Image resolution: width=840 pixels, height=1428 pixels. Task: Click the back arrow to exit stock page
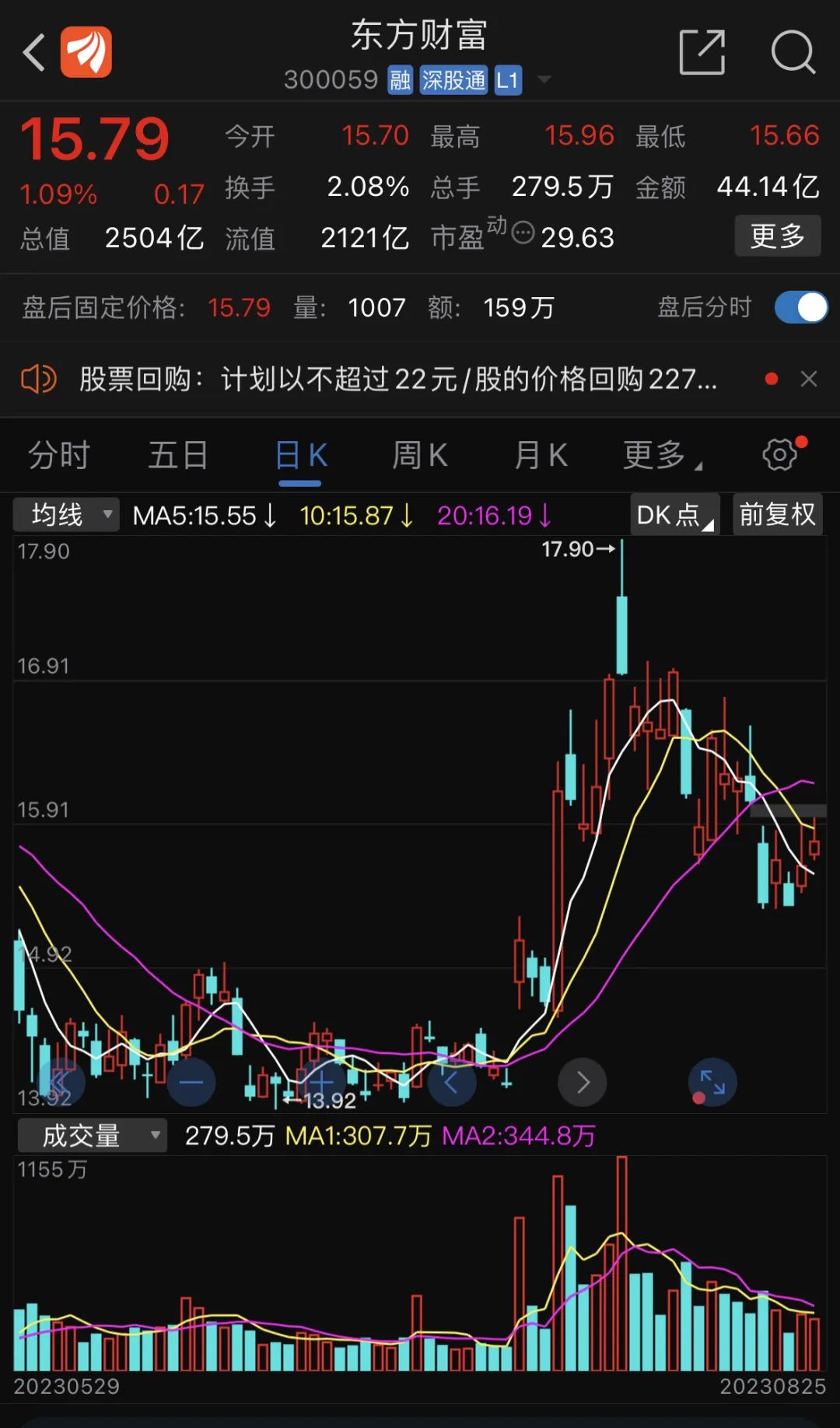[33, 51]
